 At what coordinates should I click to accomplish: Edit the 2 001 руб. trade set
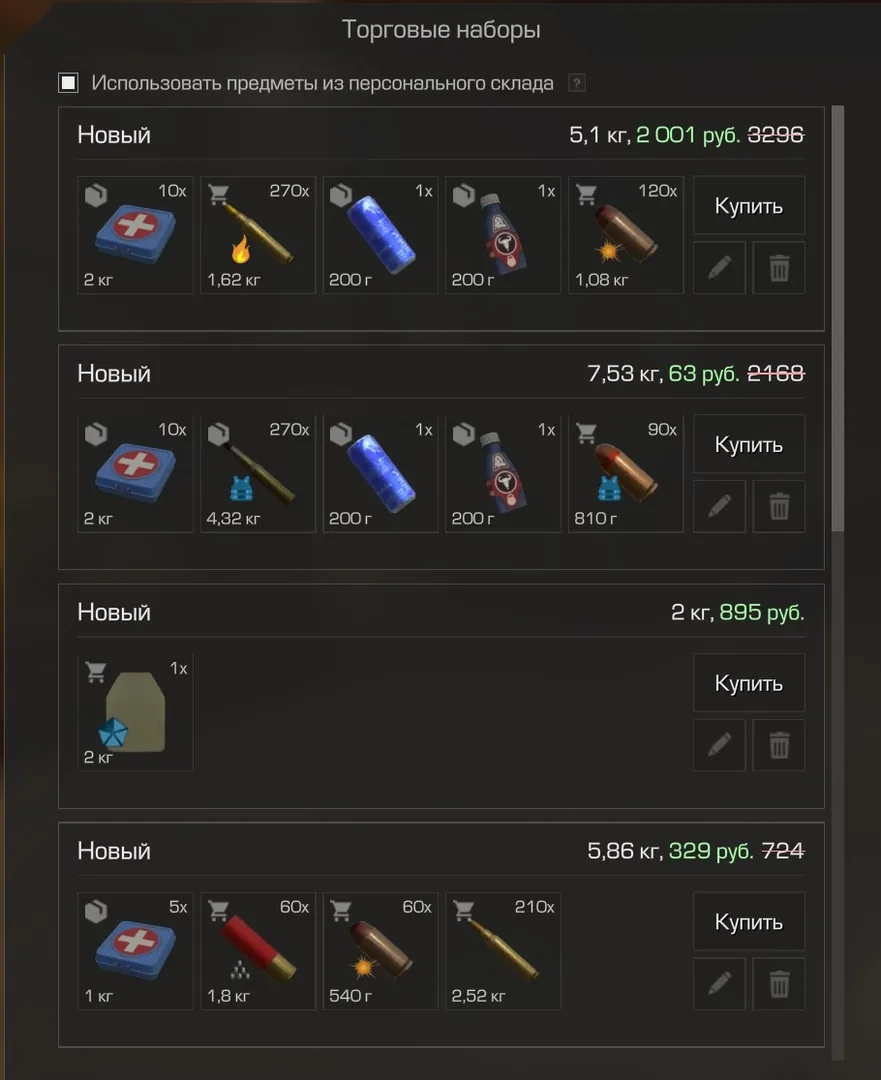[x=719, y=268]
